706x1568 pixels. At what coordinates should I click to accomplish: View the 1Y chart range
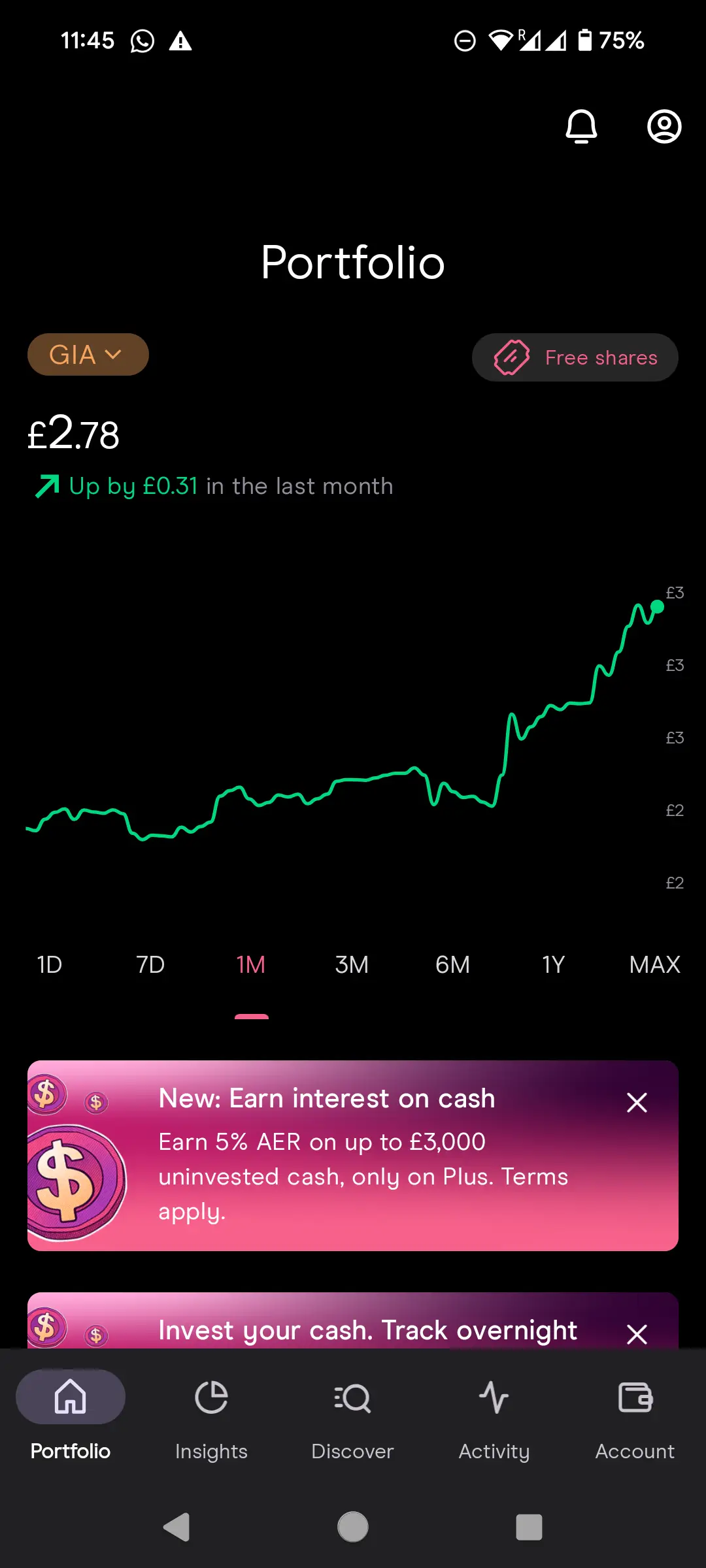[x=553, y=964]
